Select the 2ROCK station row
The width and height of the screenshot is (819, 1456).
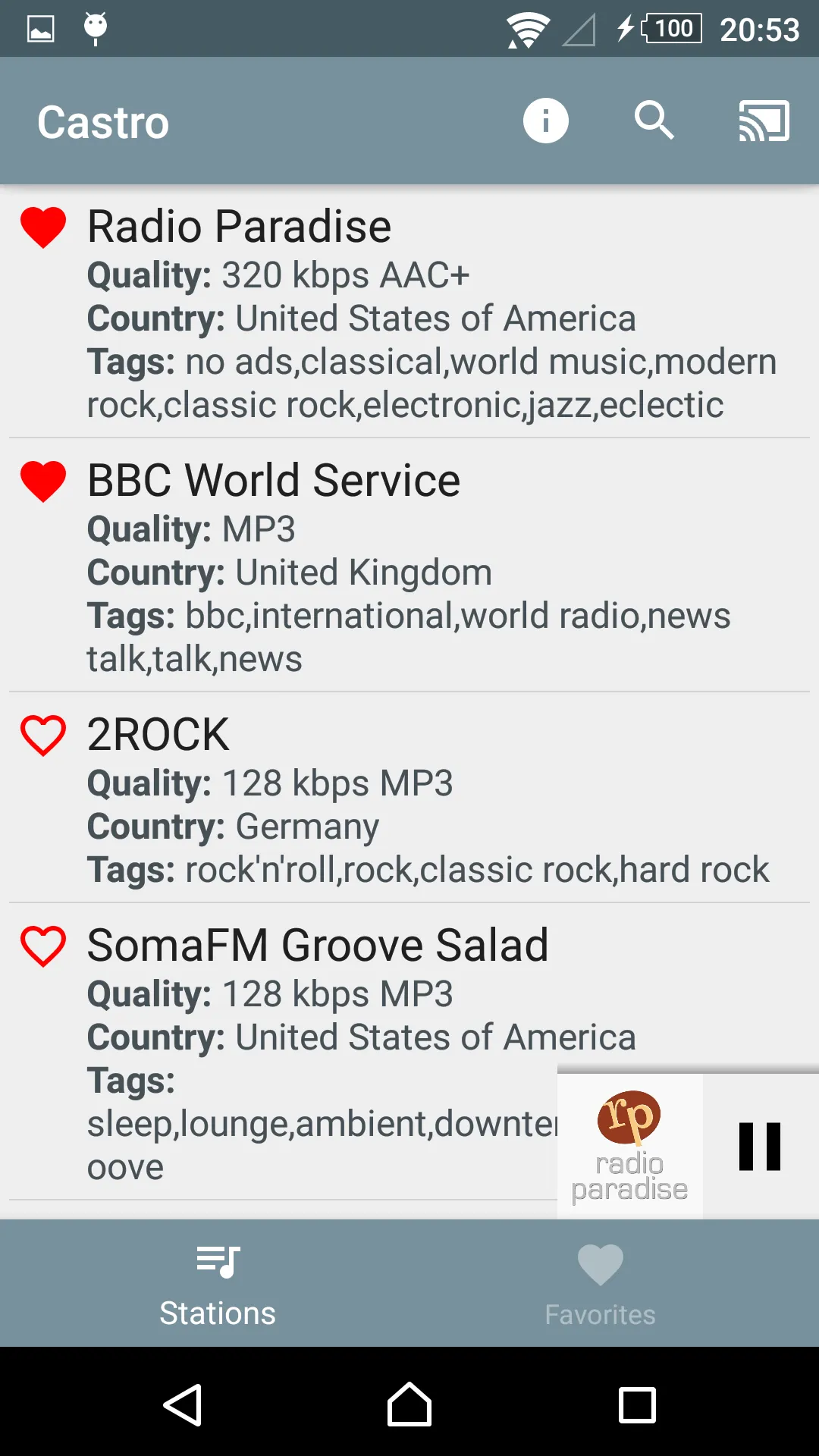click(x=409, y=798)
